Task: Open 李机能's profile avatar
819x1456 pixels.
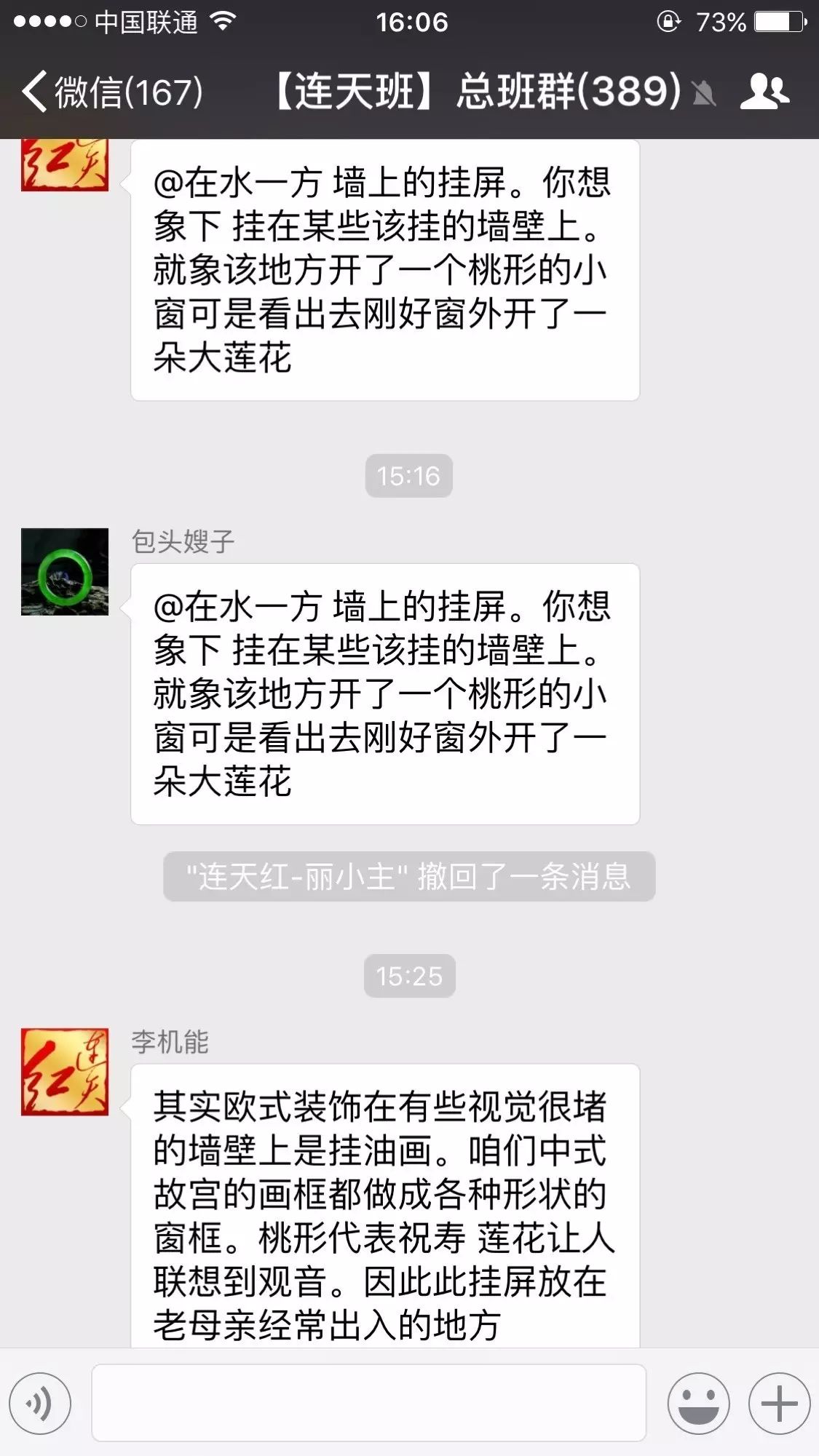Action: (x=65, y=1072)
